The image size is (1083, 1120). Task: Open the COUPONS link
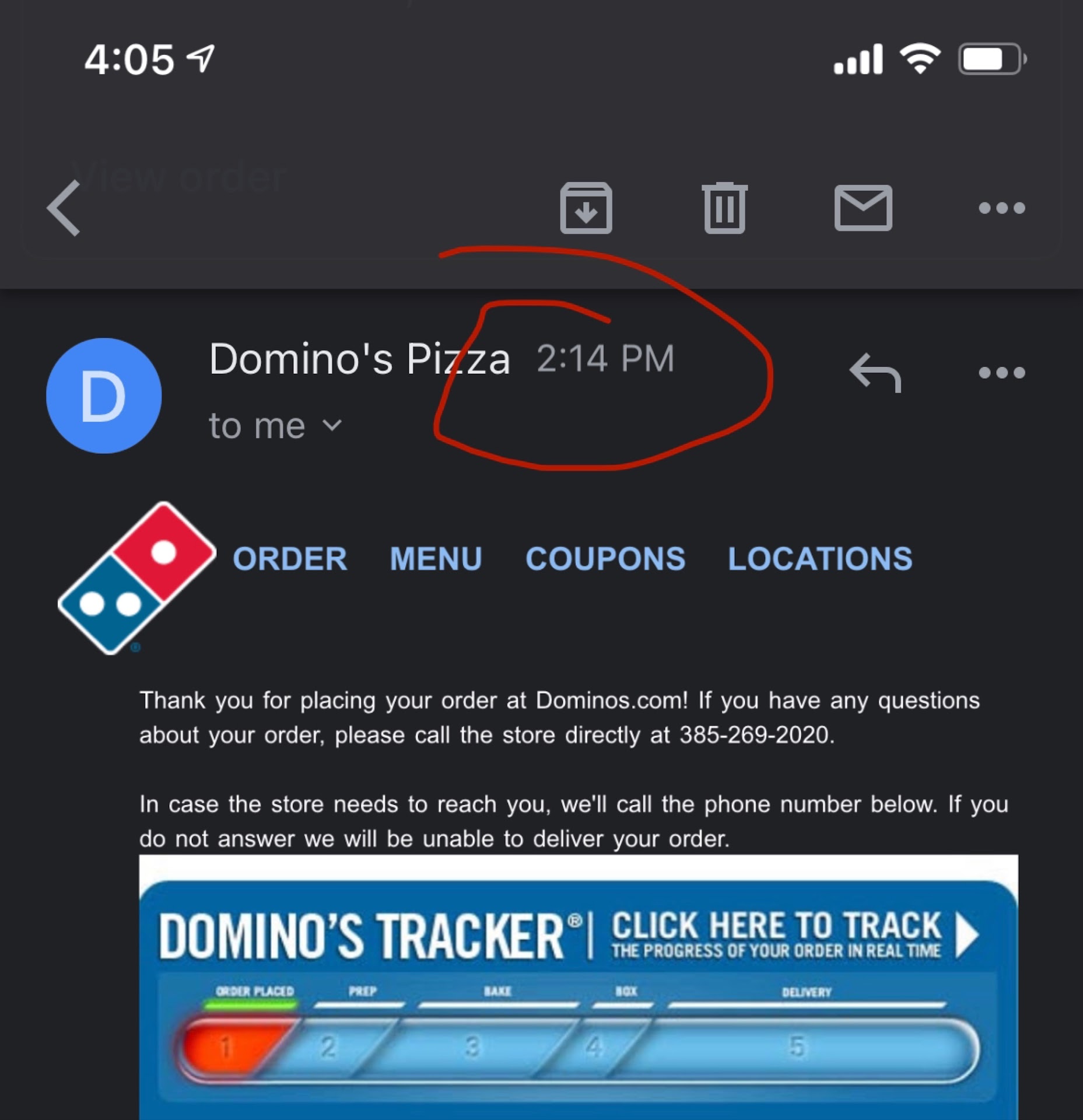pyautogui.click(x=605, y=559)
